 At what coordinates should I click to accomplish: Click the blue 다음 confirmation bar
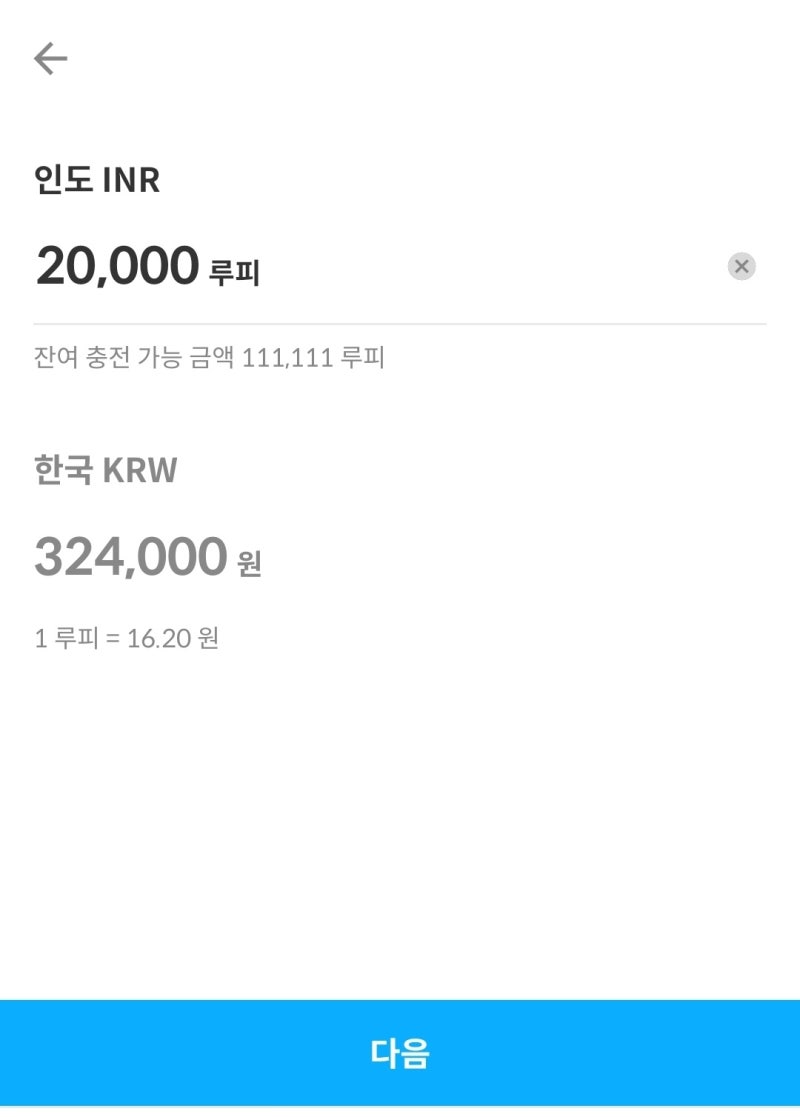[x=400, y=1050]
